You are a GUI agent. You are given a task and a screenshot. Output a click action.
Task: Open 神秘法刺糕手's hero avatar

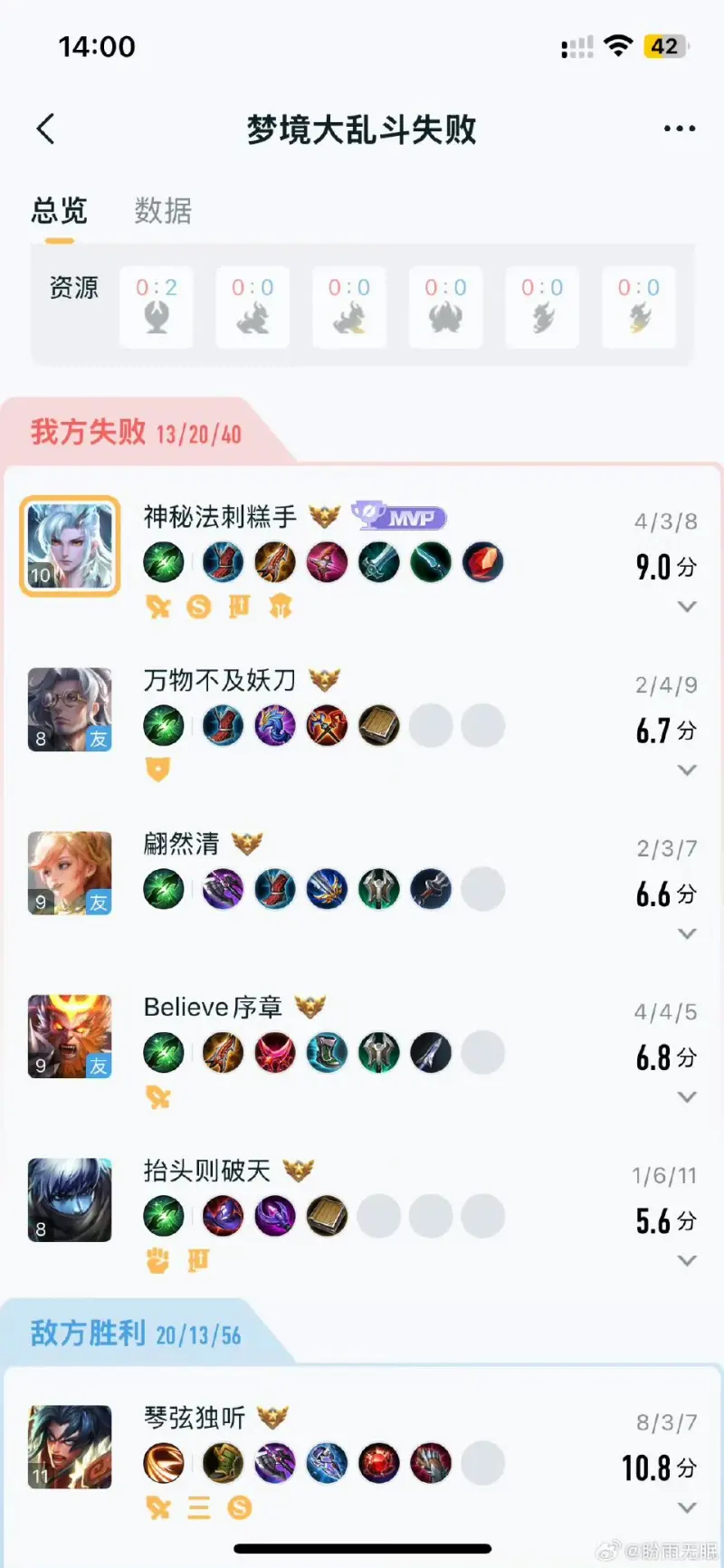[x=70, y=546]
